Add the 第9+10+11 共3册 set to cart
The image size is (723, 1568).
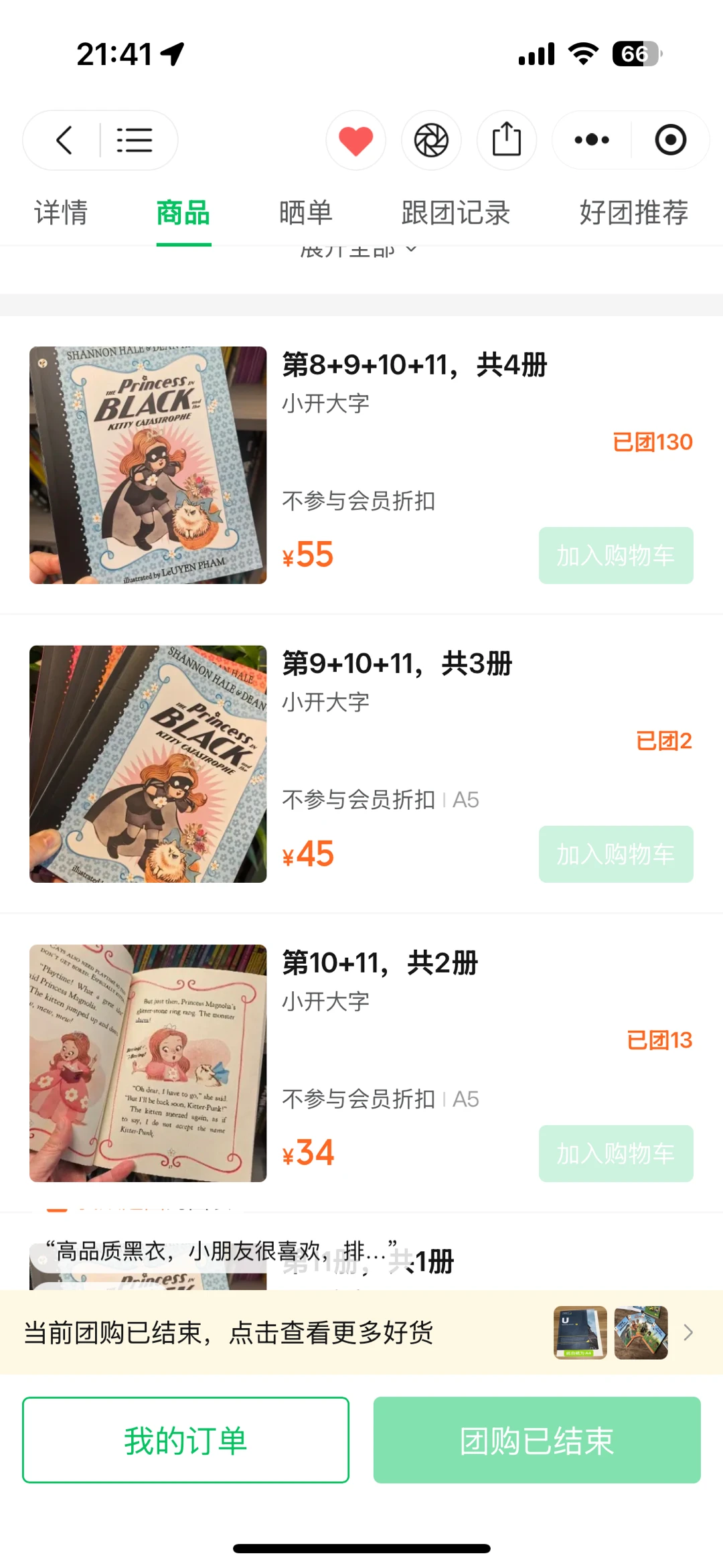pyautogui.click(x=615, y=854)
